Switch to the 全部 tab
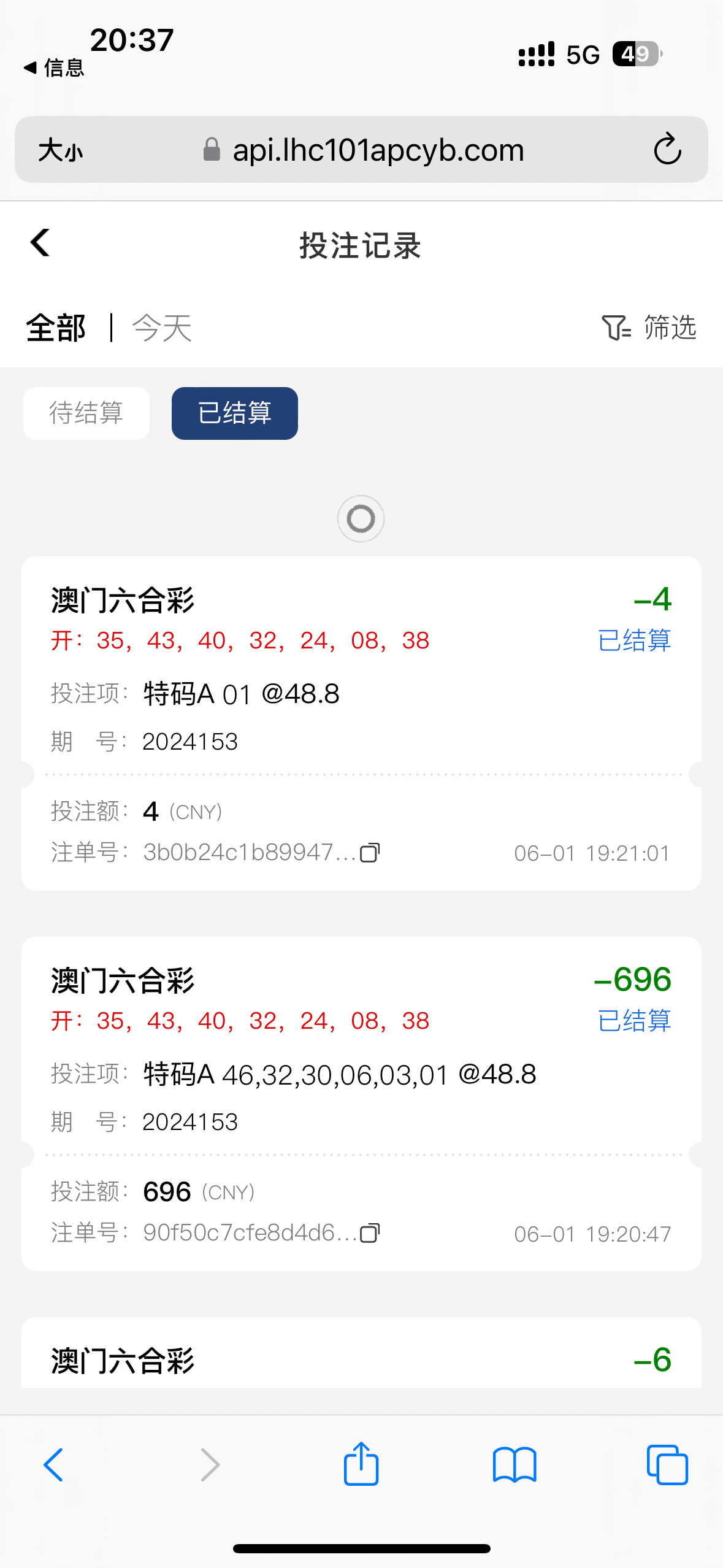 point(56,328)
